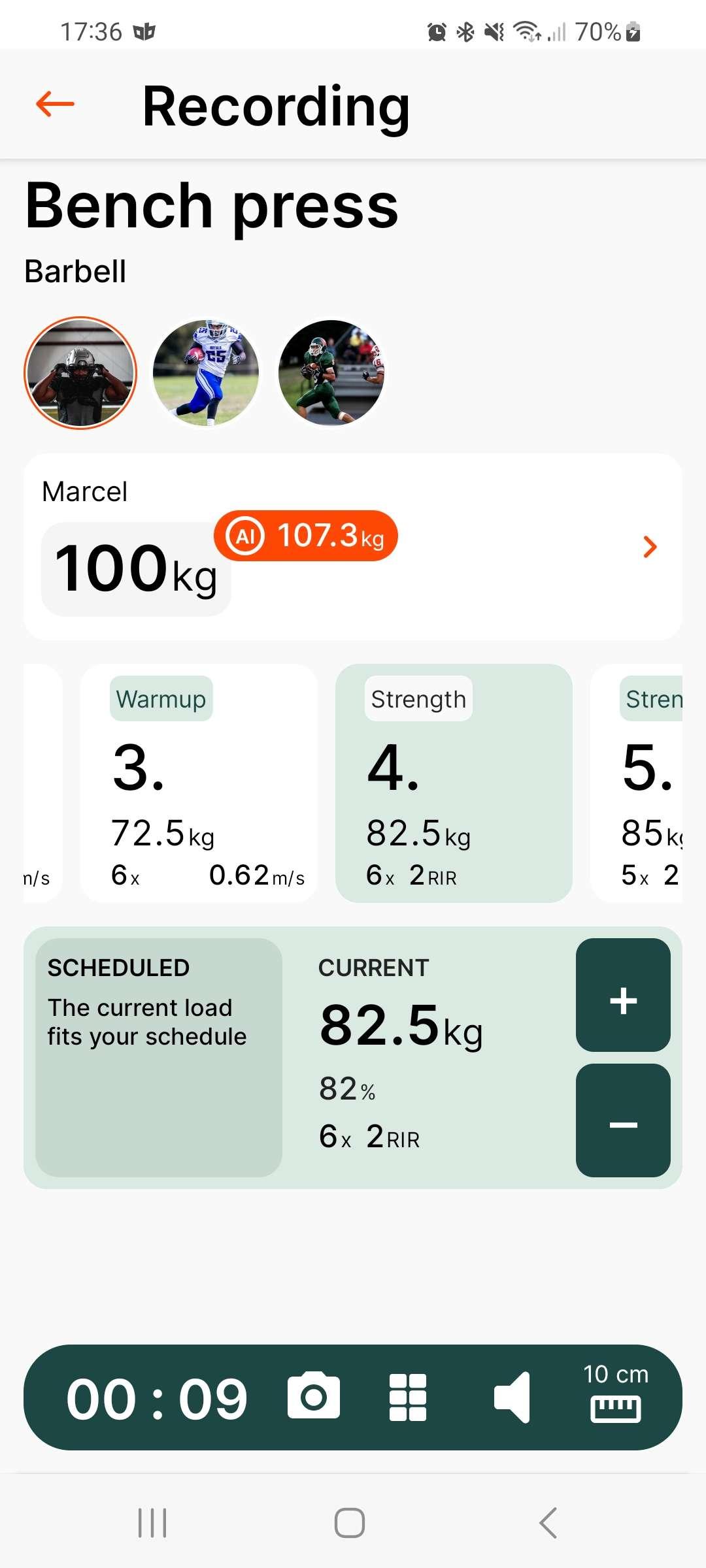Open the grid view icon
The image size is (706, 1568).
pyautogui.click(x=408, y=1397)
